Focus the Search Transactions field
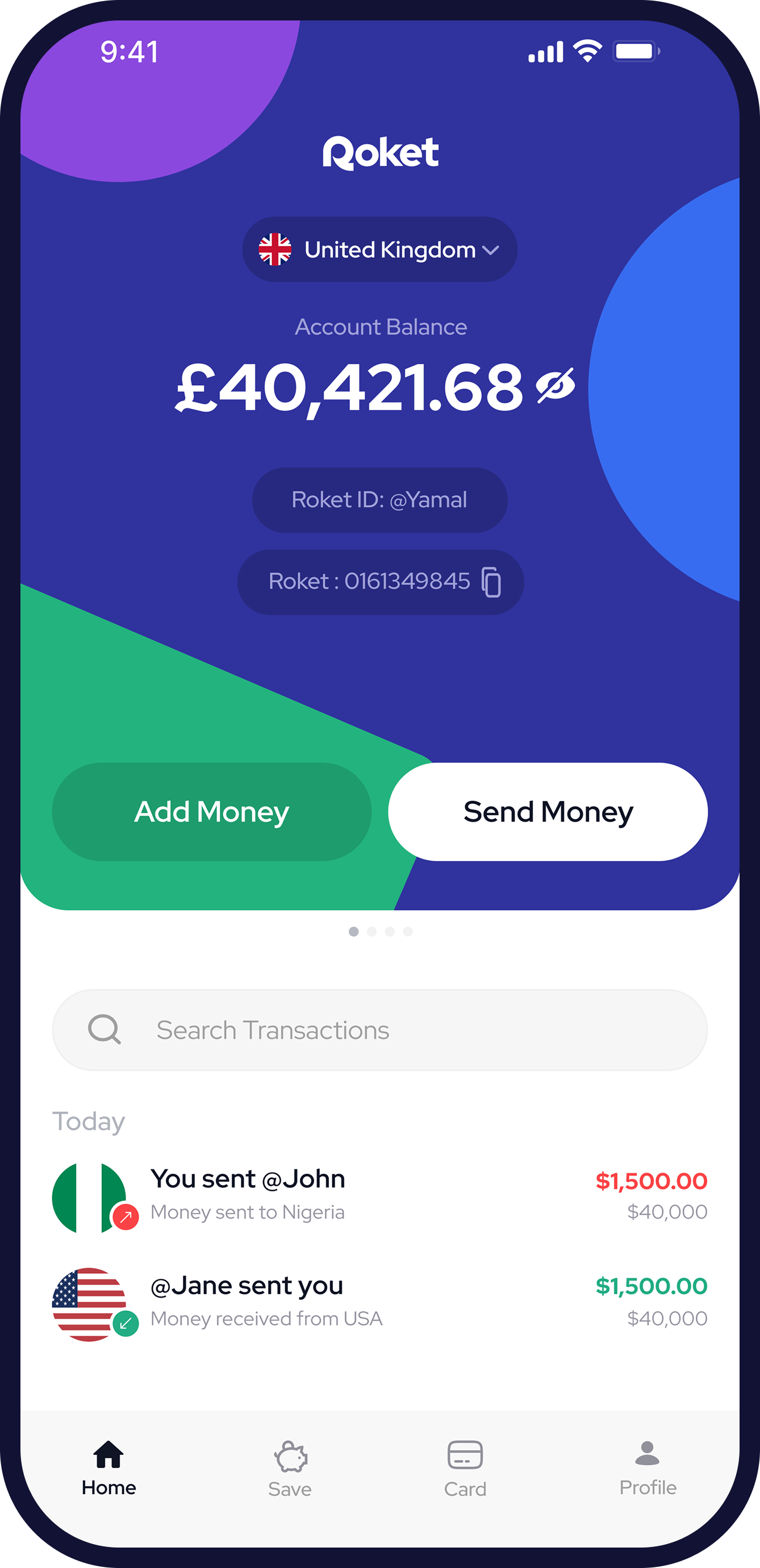 (x=379, y=1030)
